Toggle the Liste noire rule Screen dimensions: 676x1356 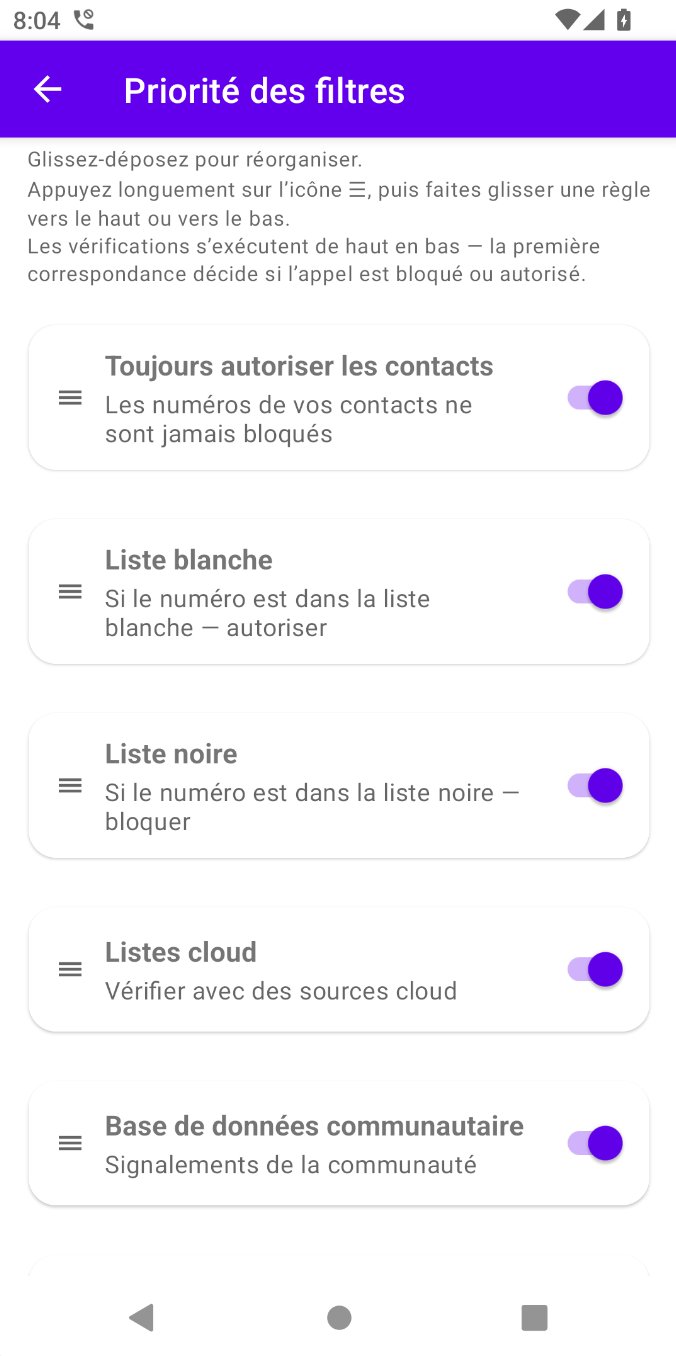coord(596,786)
